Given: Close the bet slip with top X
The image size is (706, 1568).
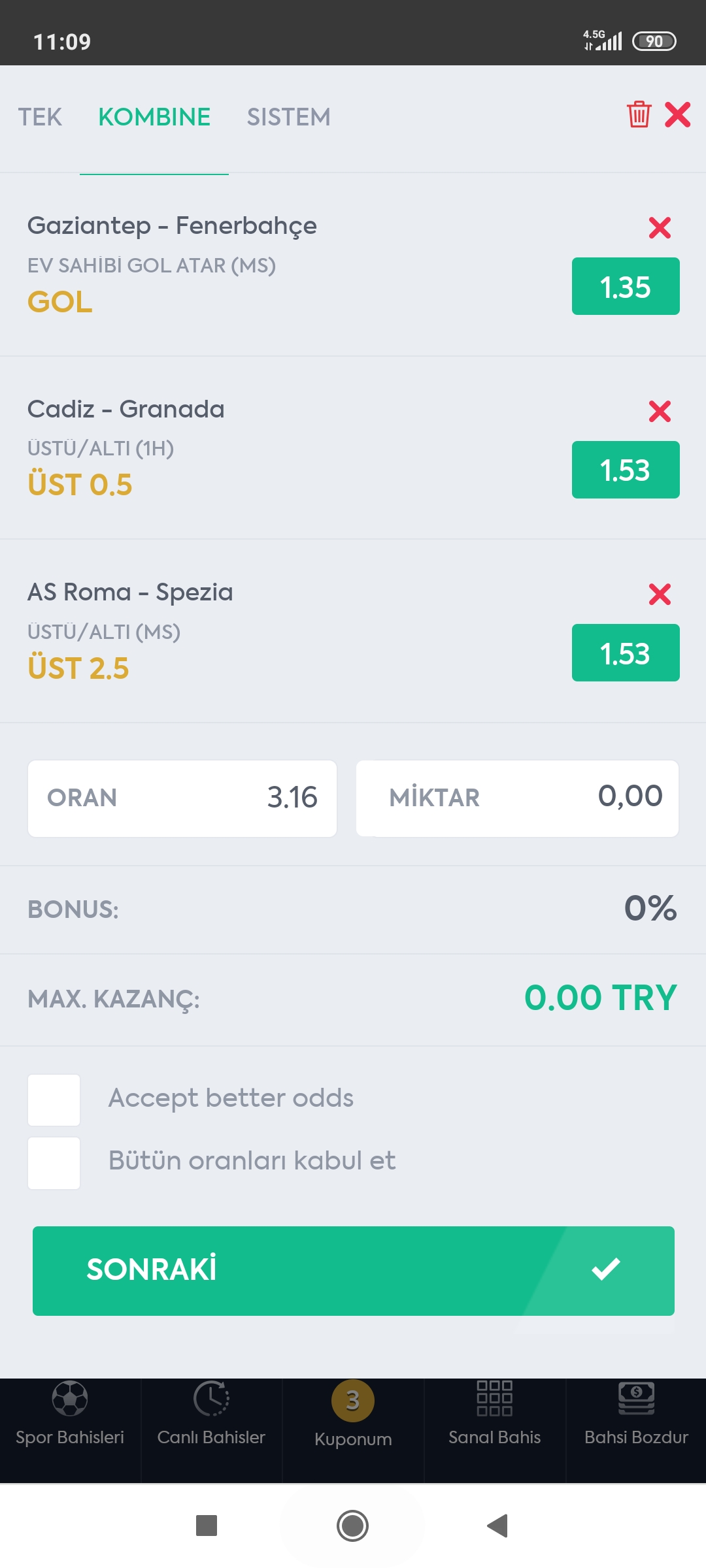Looking at the screenshot, I should [x=678, y=115].
